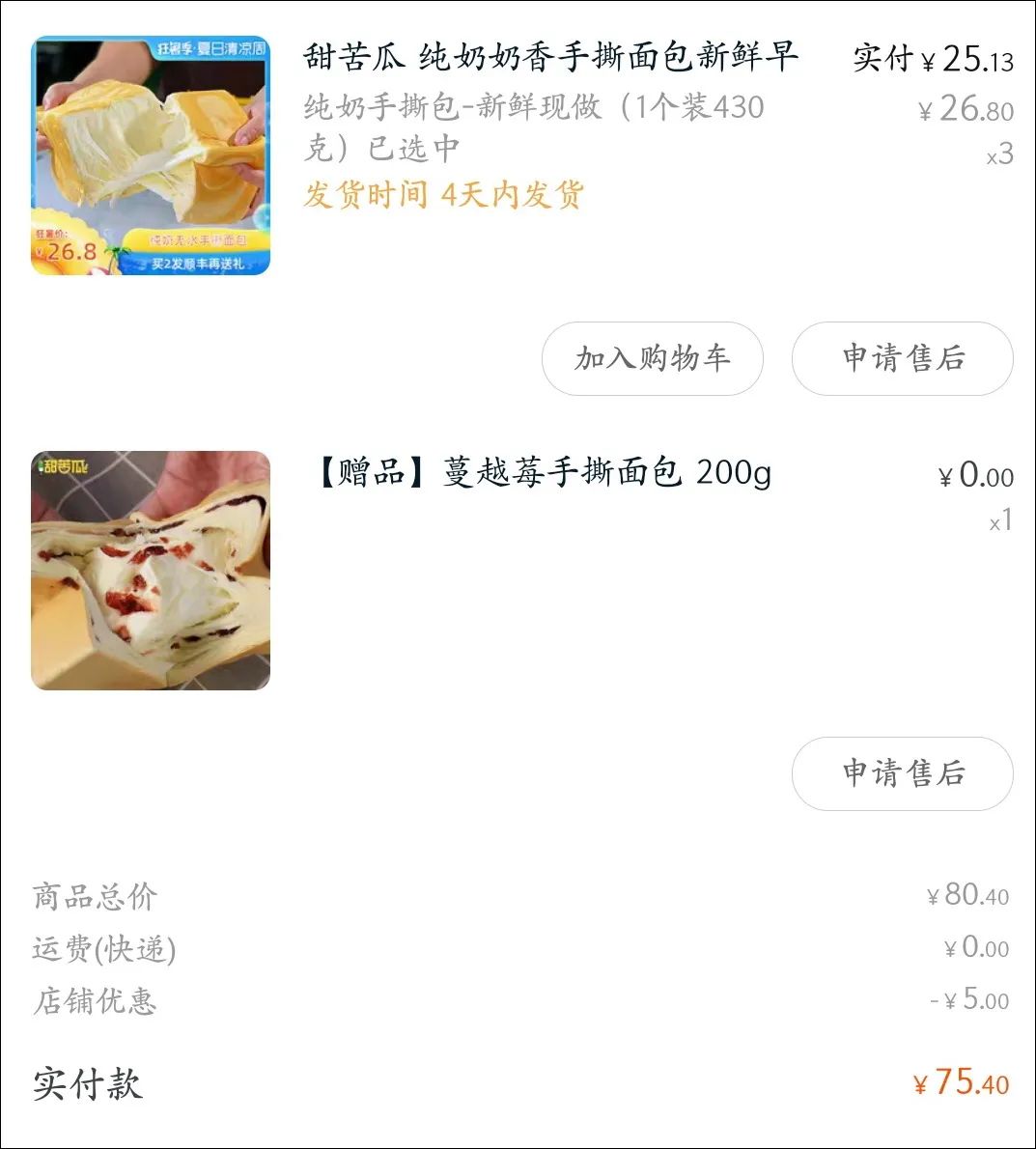This screenshot has width=1036, height=1149.
Task: Click the ¥26.80 unit price
Action: click(964, 109)
